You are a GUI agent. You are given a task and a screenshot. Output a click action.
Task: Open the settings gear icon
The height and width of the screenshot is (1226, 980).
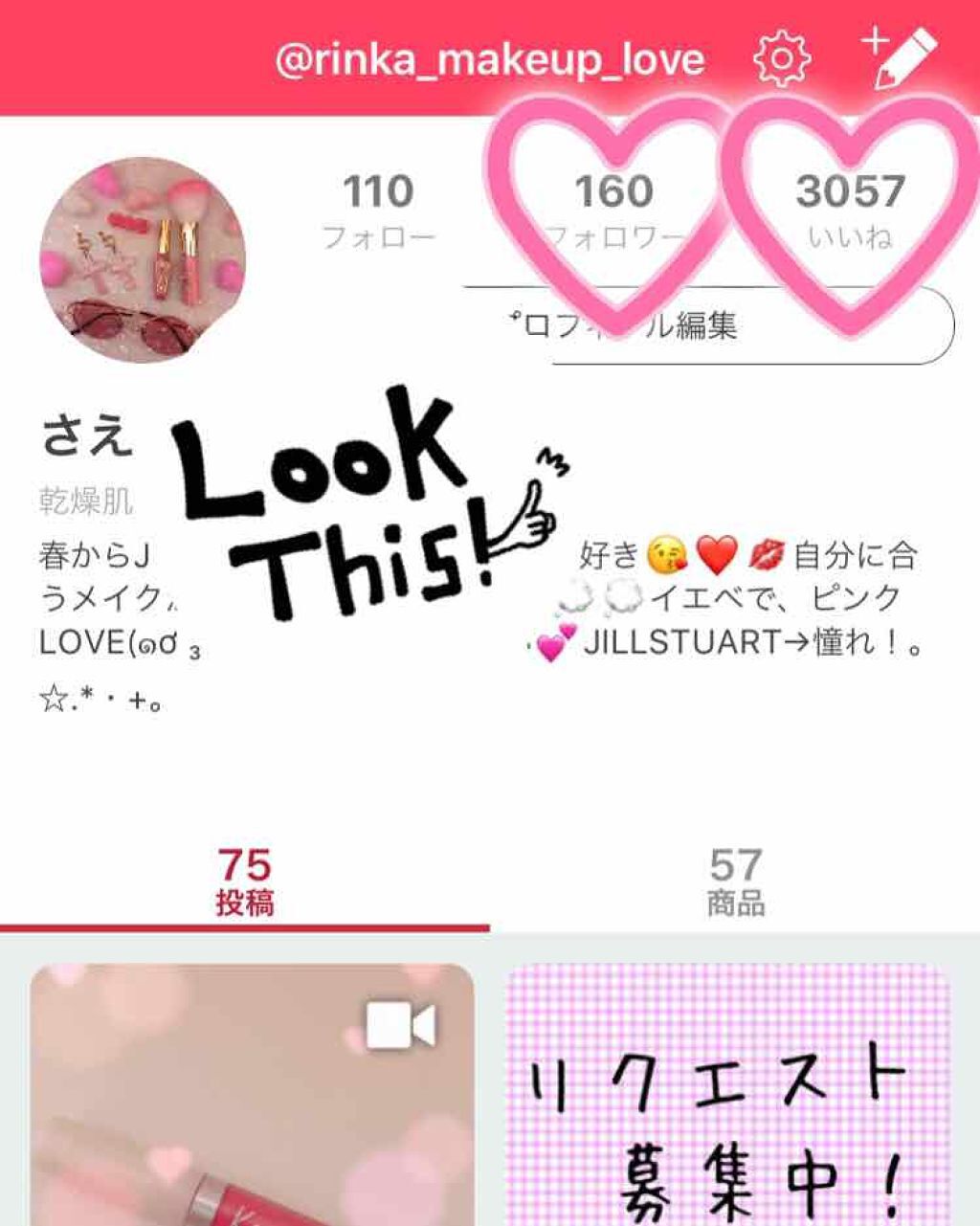click(x=783, y=57)
